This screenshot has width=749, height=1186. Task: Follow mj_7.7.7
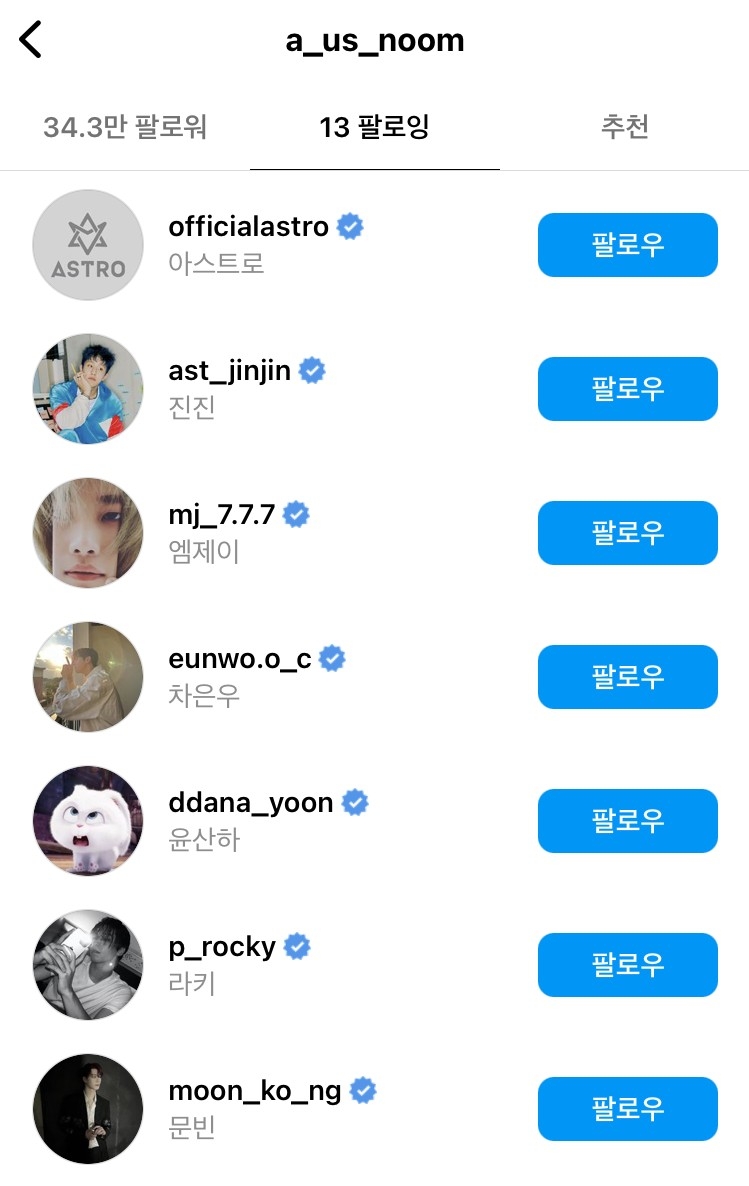point(627,533)
